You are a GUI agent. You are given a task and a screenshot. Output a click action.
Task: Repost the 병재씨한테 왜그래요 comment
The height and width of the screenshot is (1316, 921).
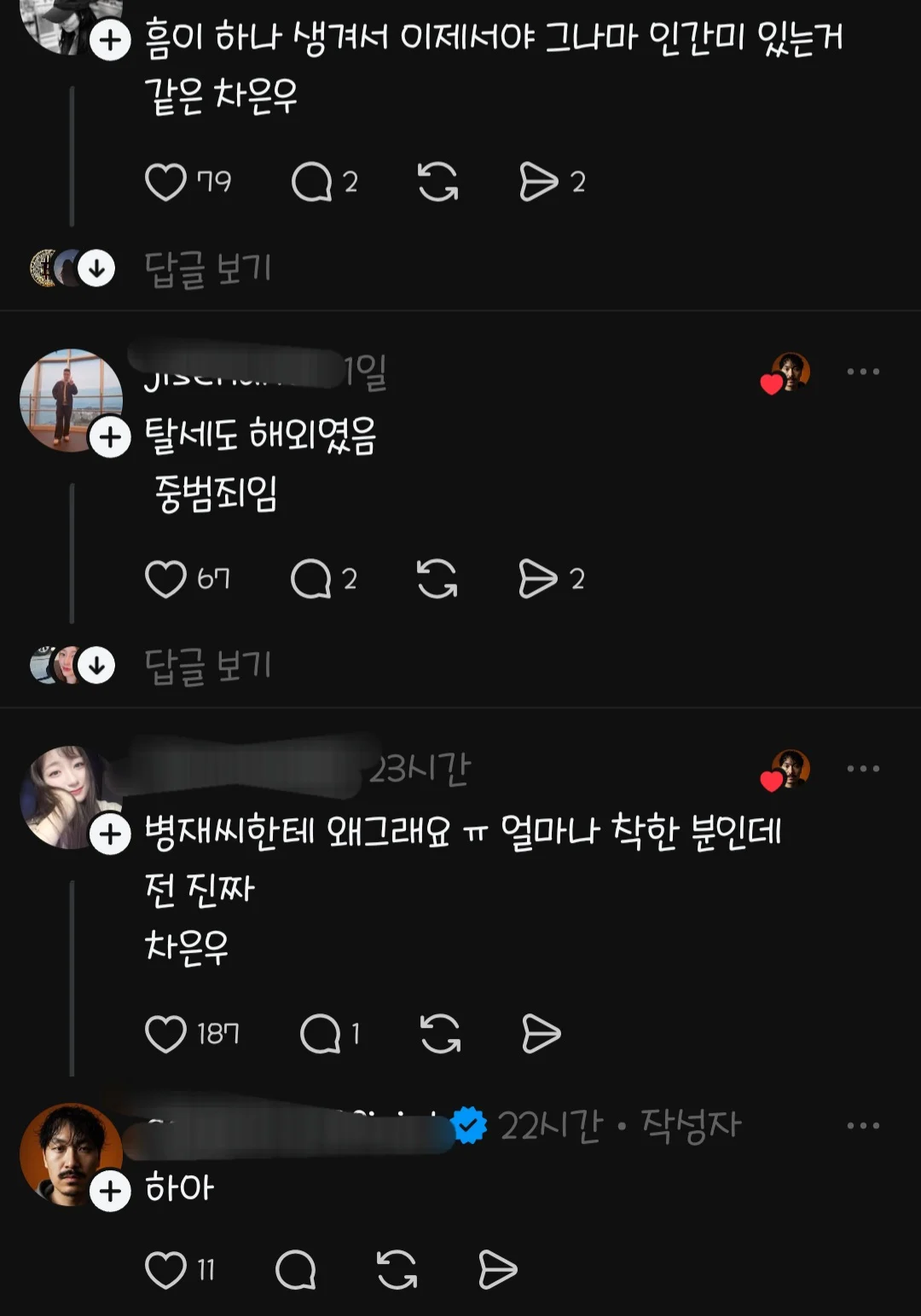(440, 1034)
